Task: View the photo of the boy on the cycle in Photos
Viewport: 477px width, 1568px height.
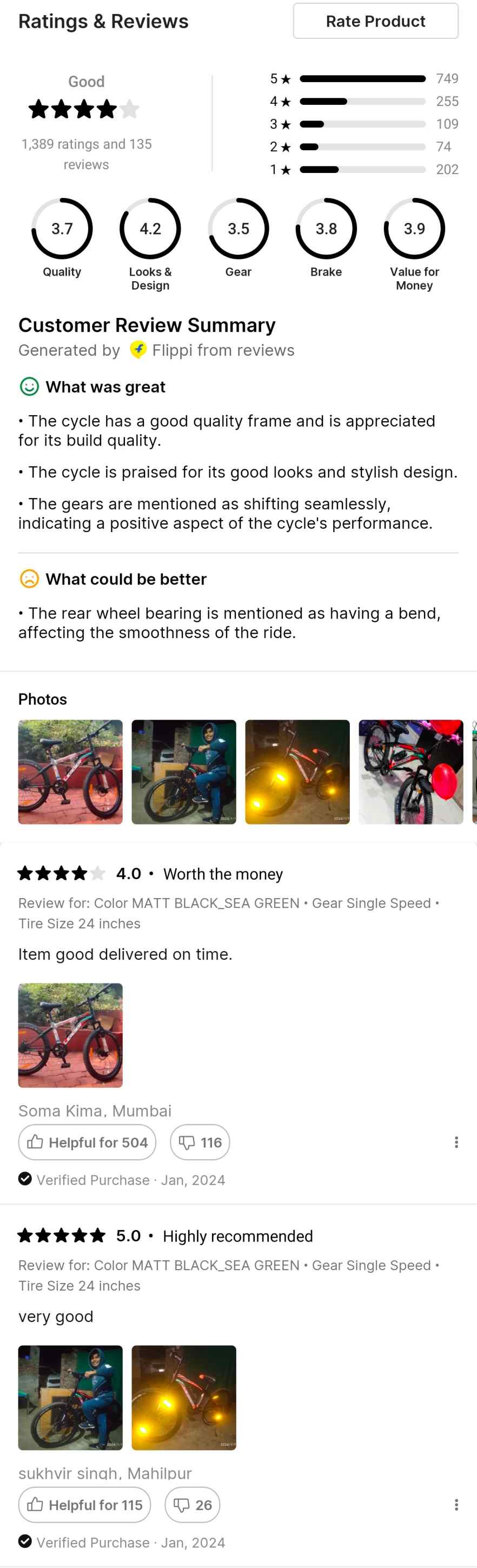Action: [x=183, y=772]
